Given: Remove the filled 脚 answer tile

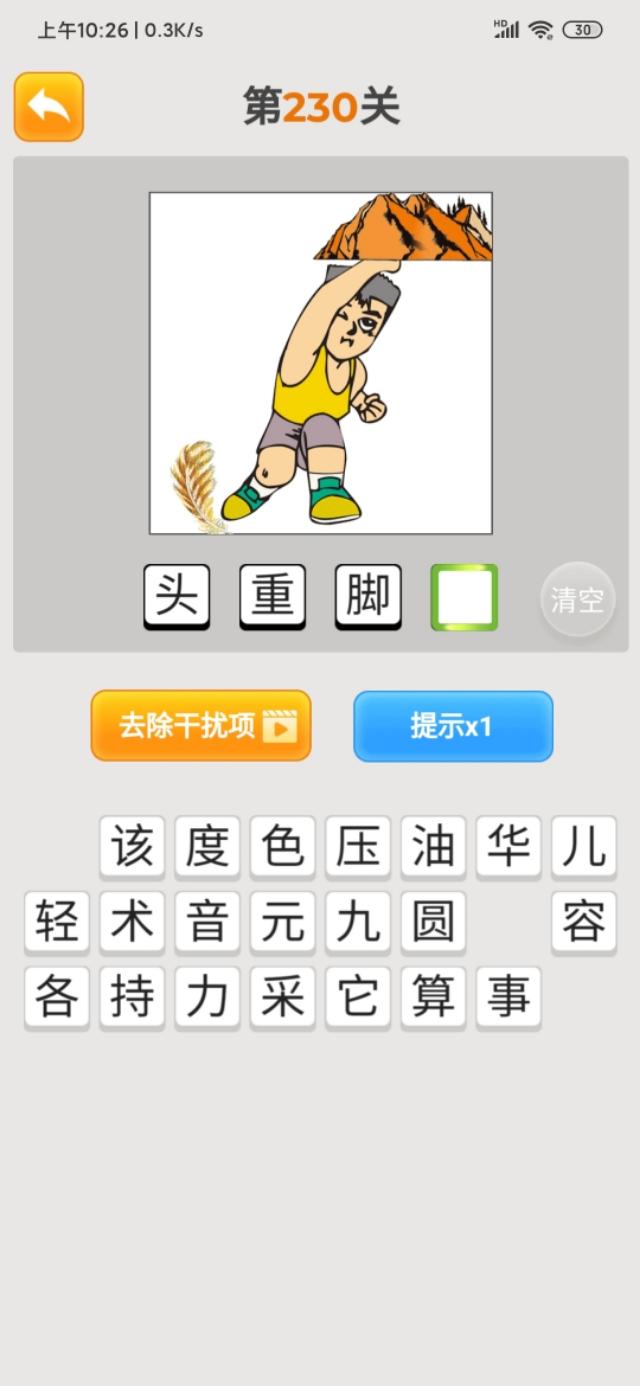Looking at the screenshot, I should pos(368,597).
